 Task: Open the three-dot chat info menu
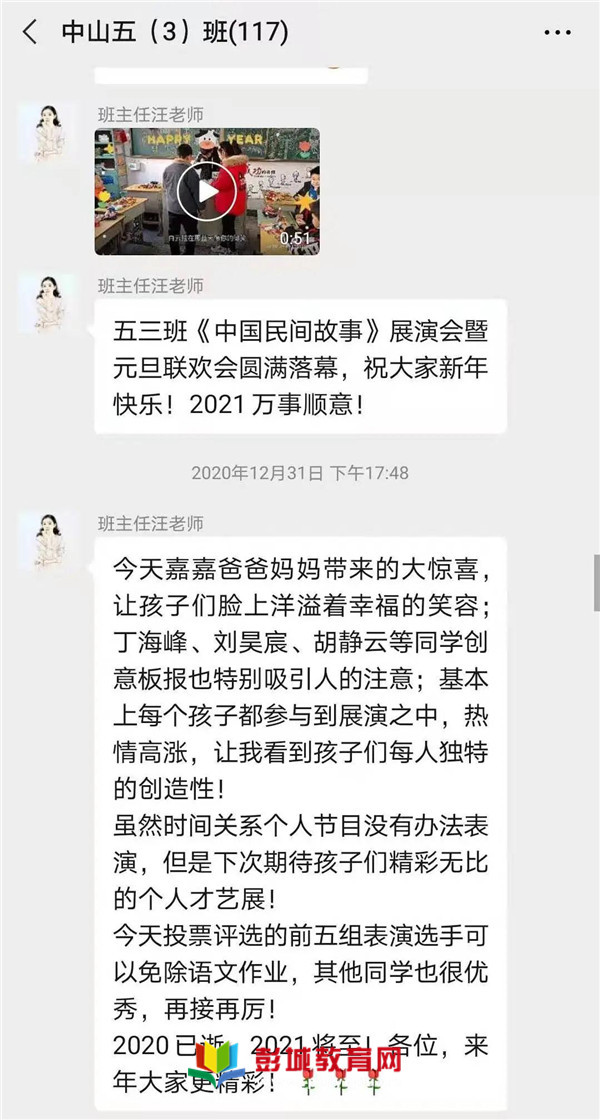[x=557, y=33]
